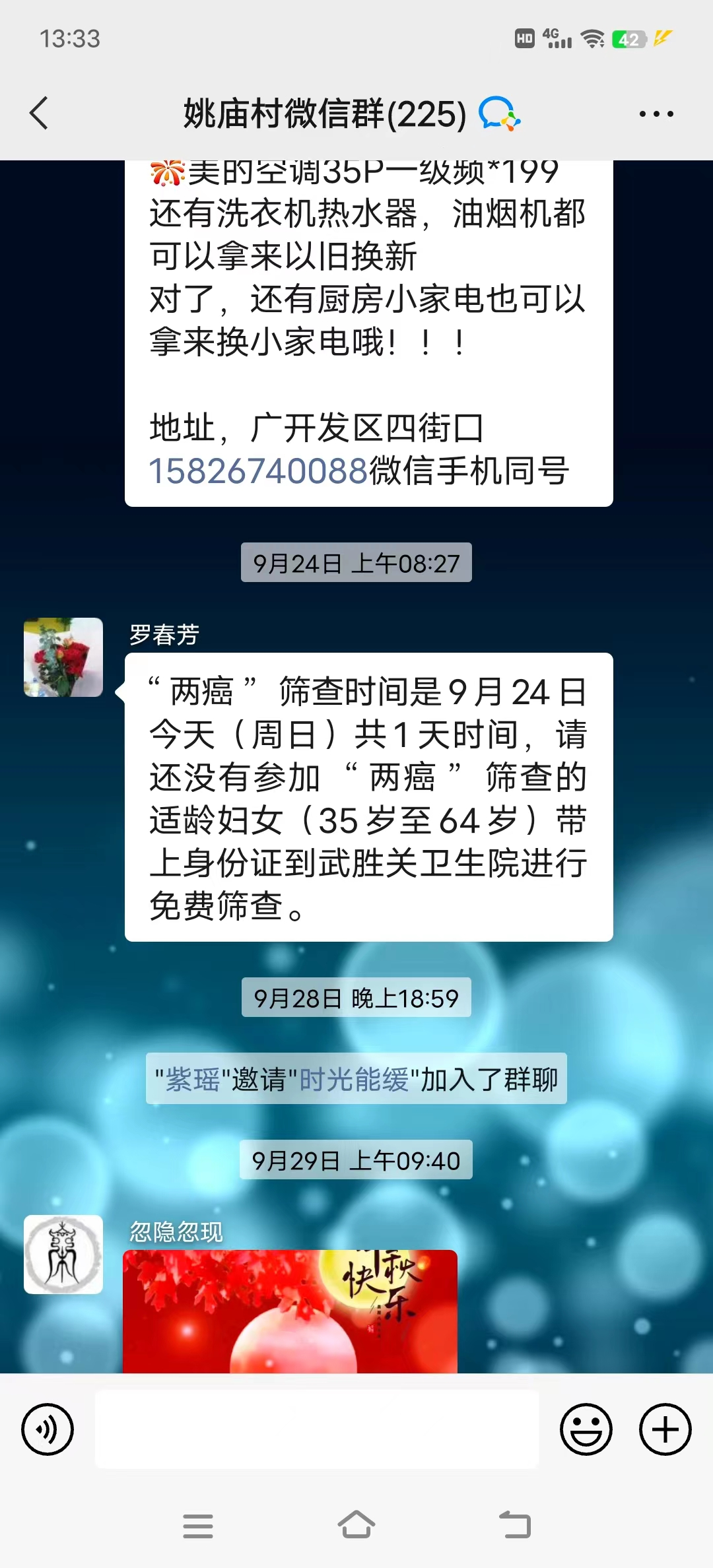View the 紫瑶 member link
This screenshot has width=713, height=1568.
tap(192, 1080)
